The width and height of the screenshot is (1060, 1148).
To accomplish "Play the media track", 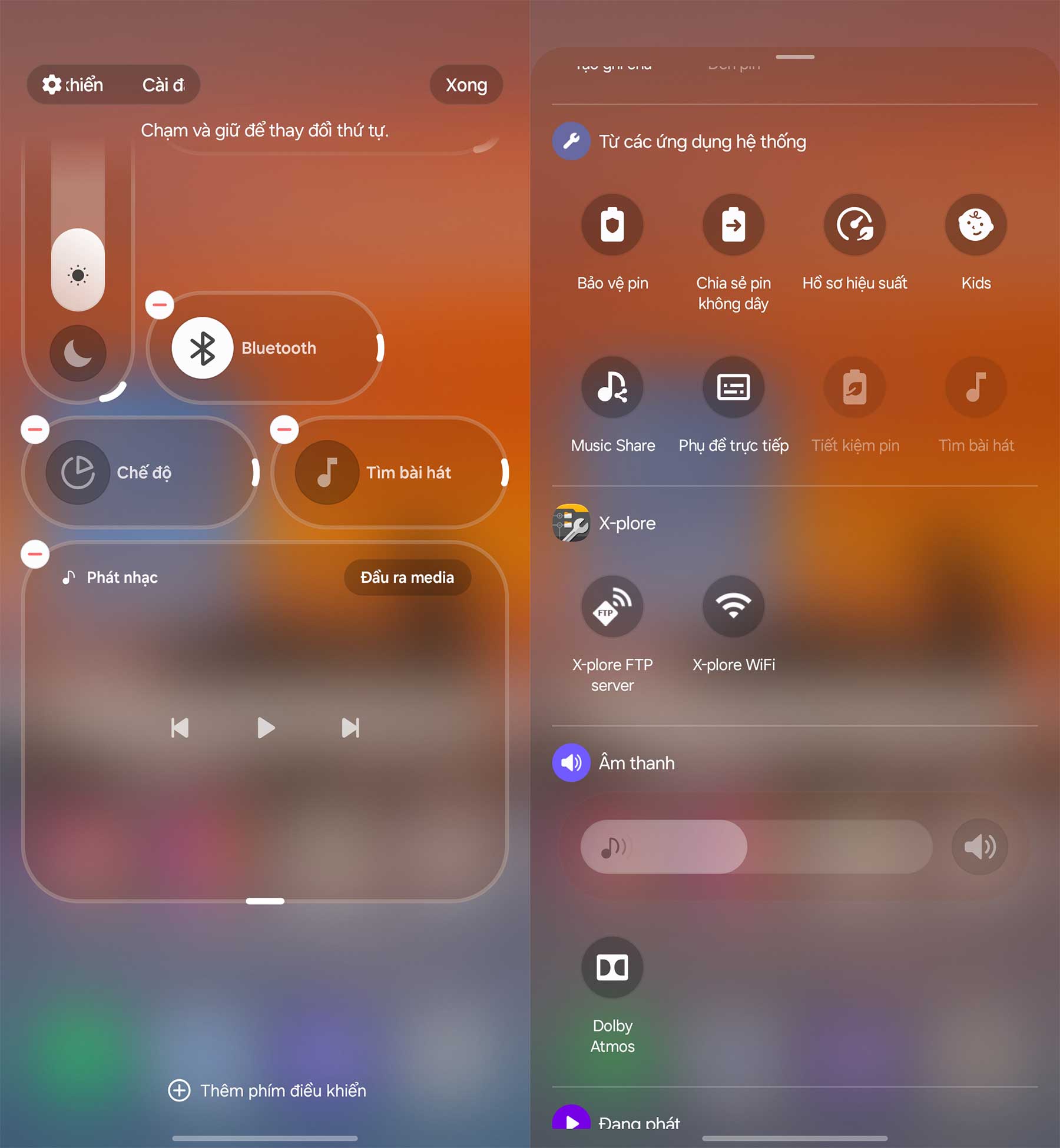I will [x=266, y=728].
